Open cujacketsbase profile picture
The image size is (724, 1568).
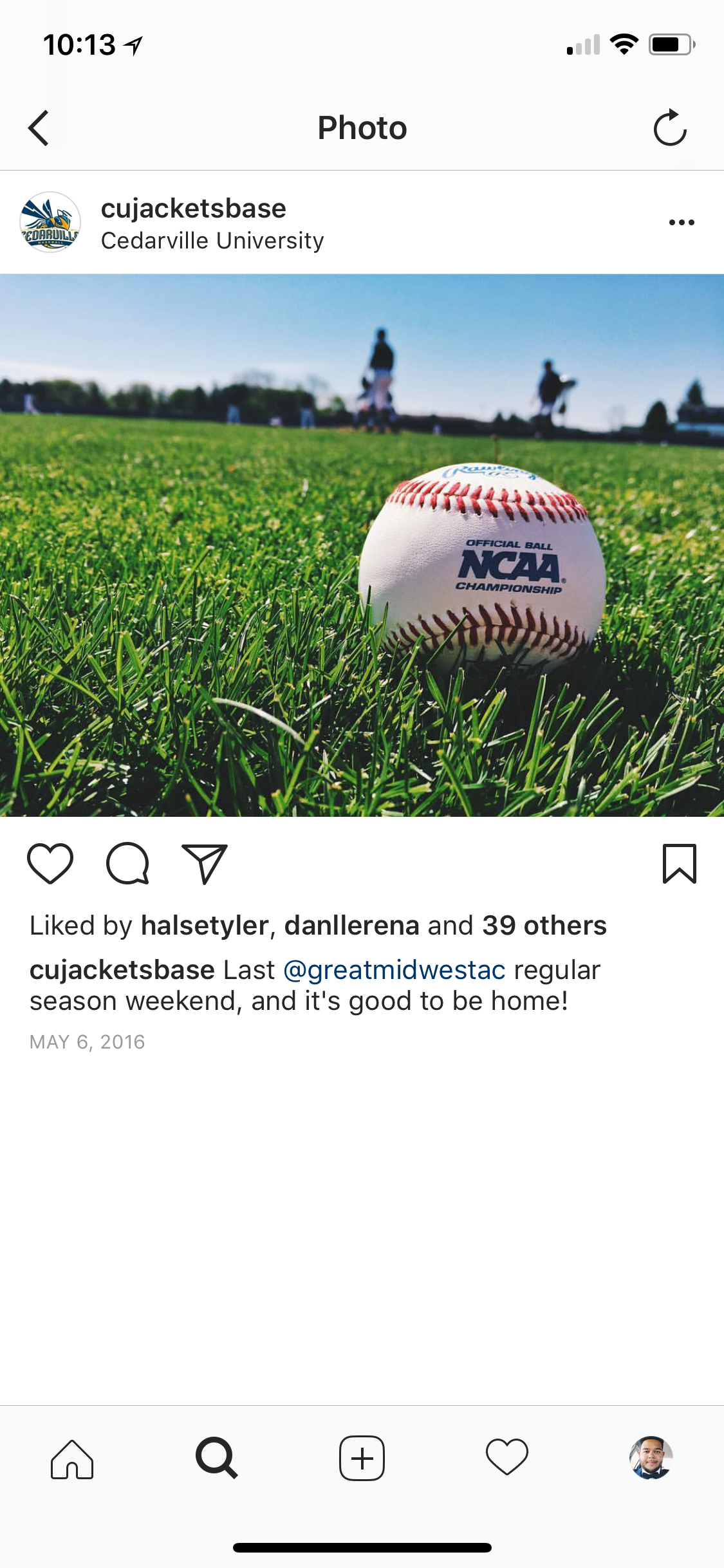click(x=50, y=222)
